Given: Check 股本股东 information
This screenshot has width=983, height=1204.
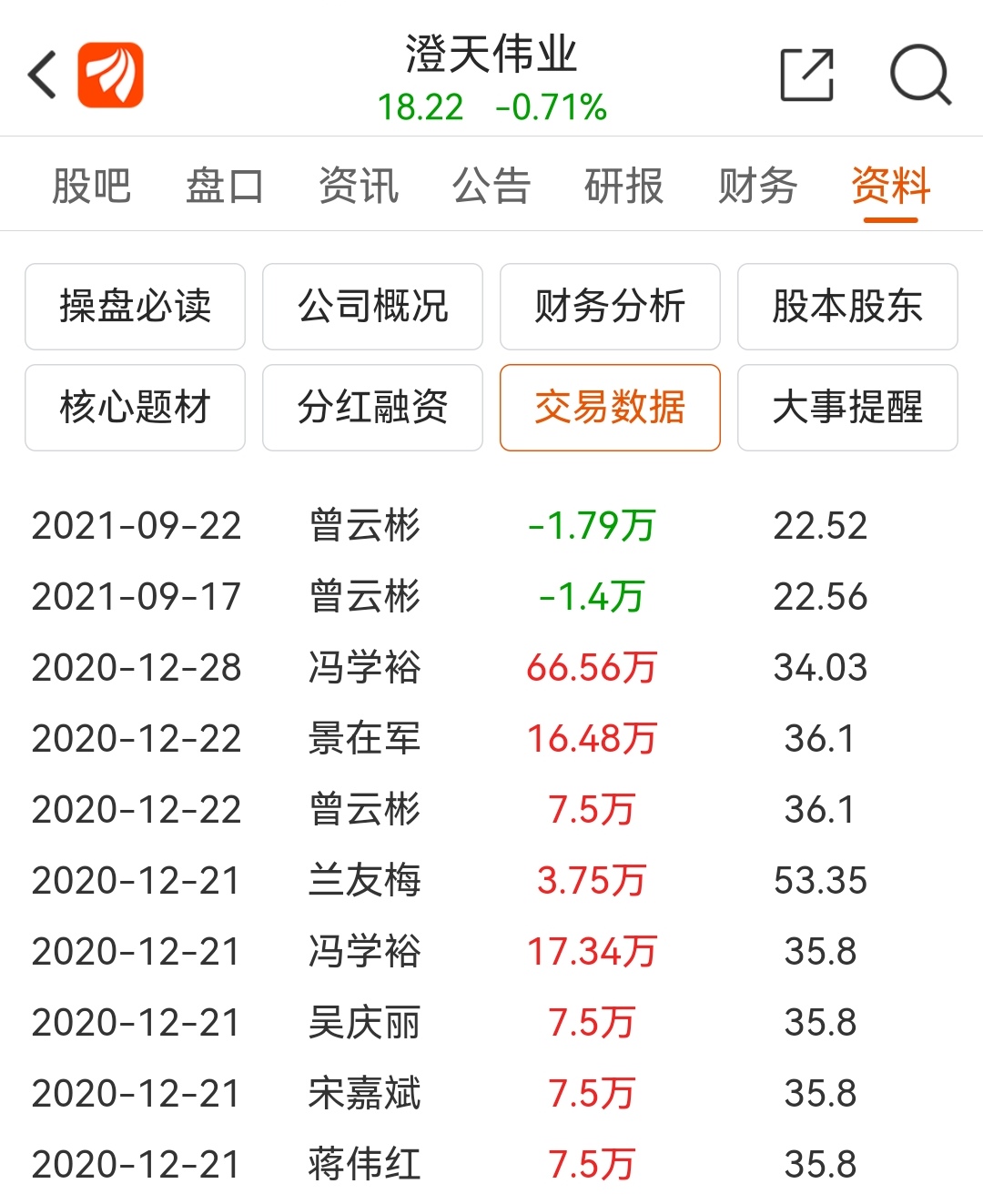Looking at the screenshot, I should (847, 307).
